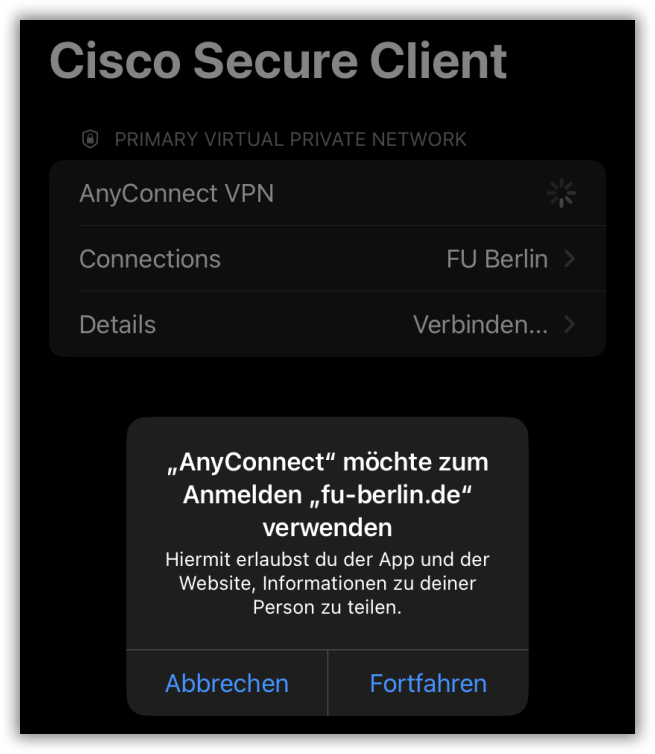Open the Details row showing Verbinden
The image size is (655, 754).
(327, 325)
